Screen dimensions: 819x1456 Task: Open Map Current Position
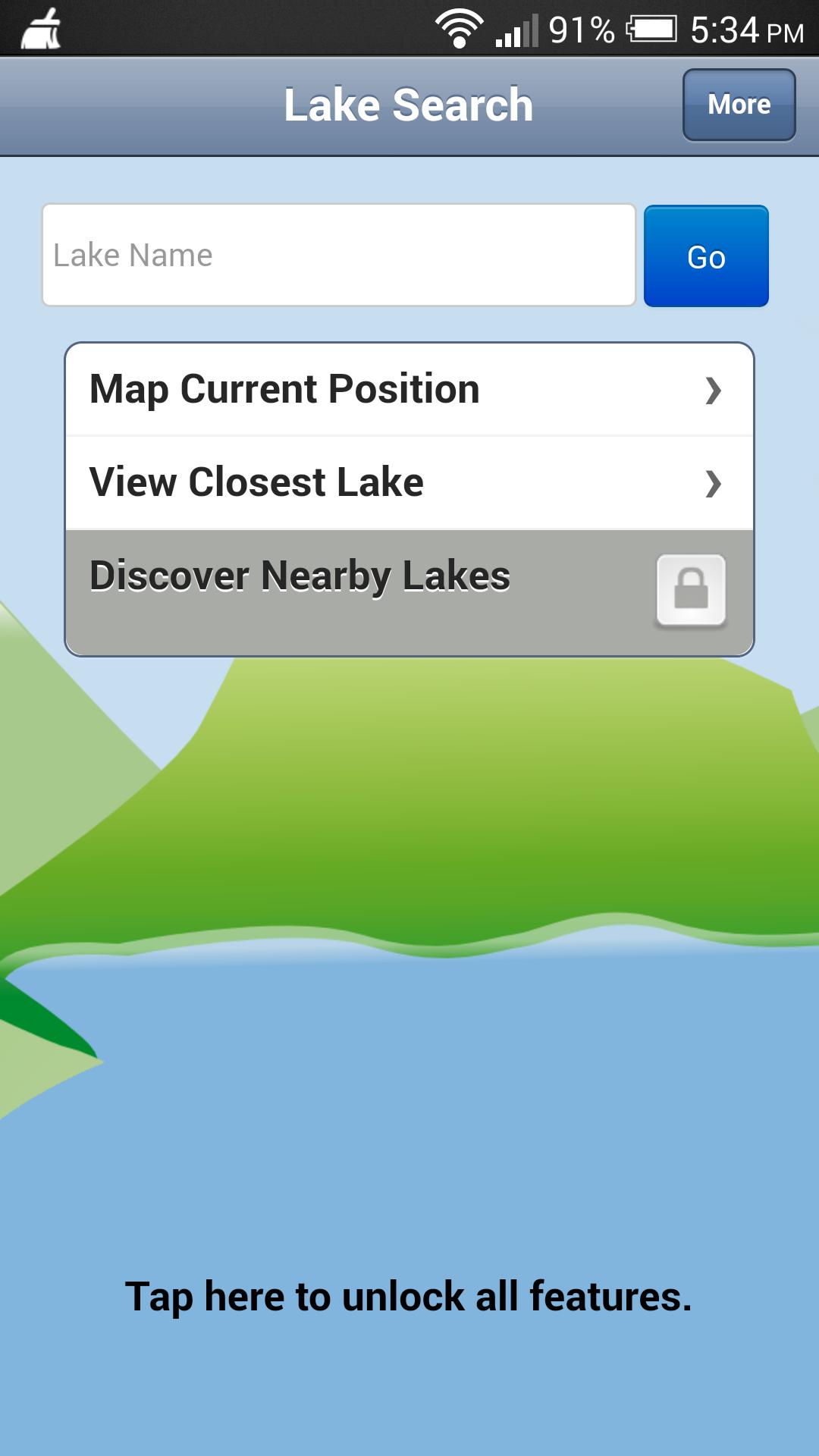tap(409, 390)
